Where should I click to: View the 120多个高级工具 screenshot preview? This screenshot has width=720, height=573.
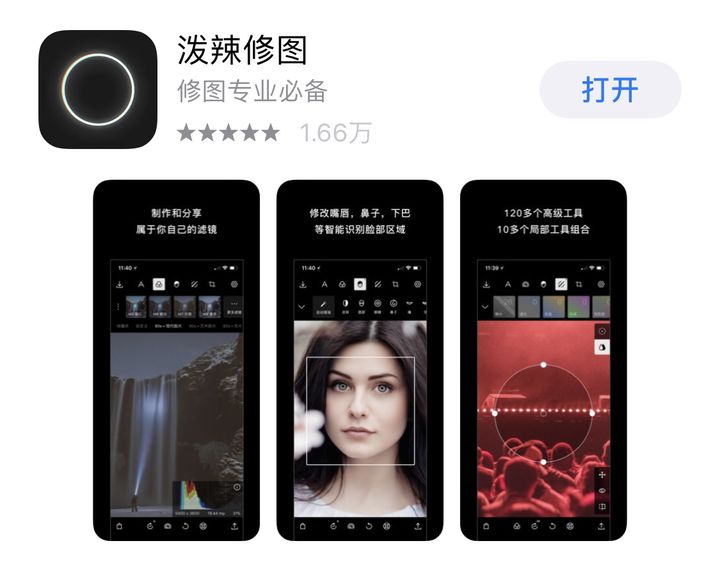point(543,360)
